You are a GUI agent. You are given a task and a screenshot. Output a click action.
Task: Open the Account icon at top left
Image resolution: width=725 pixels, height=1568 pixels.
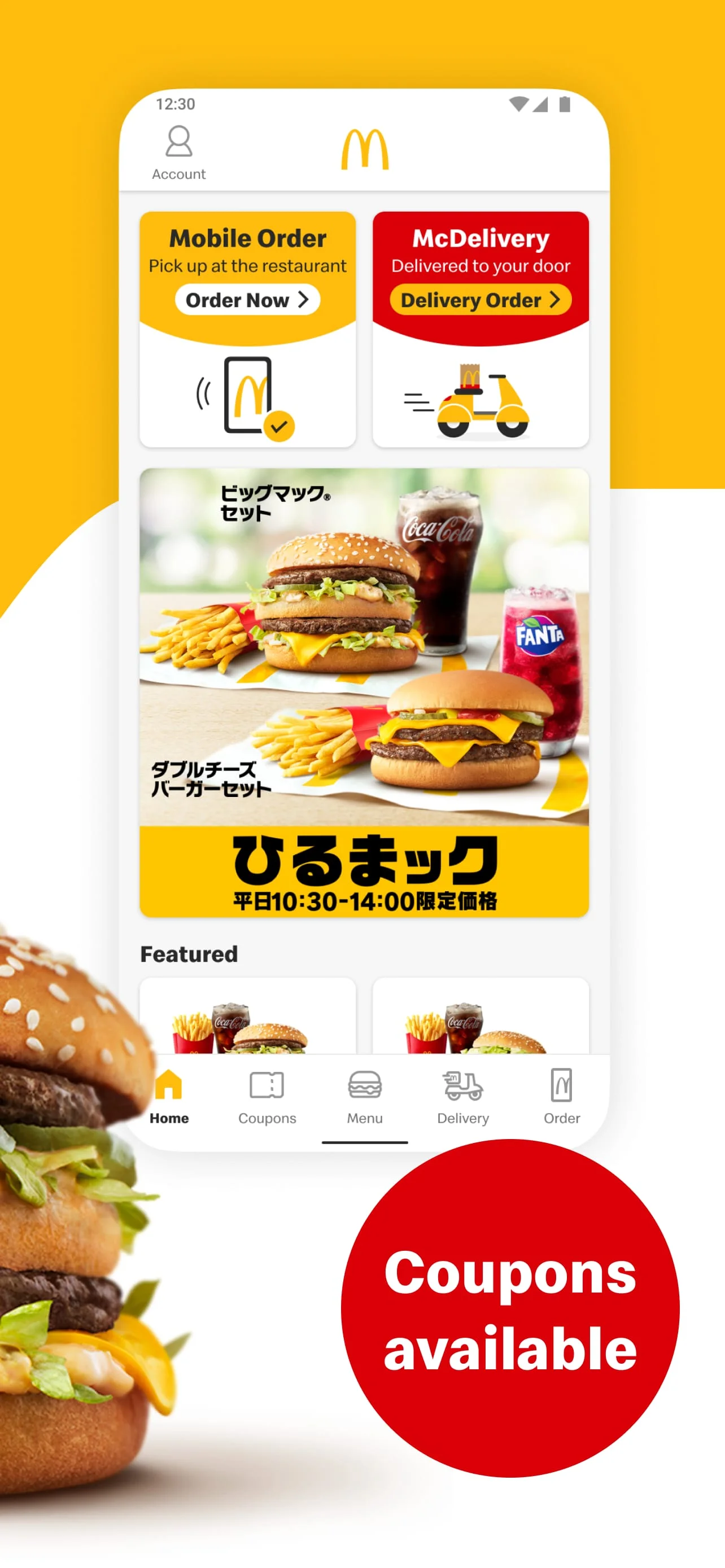(178, 148)
